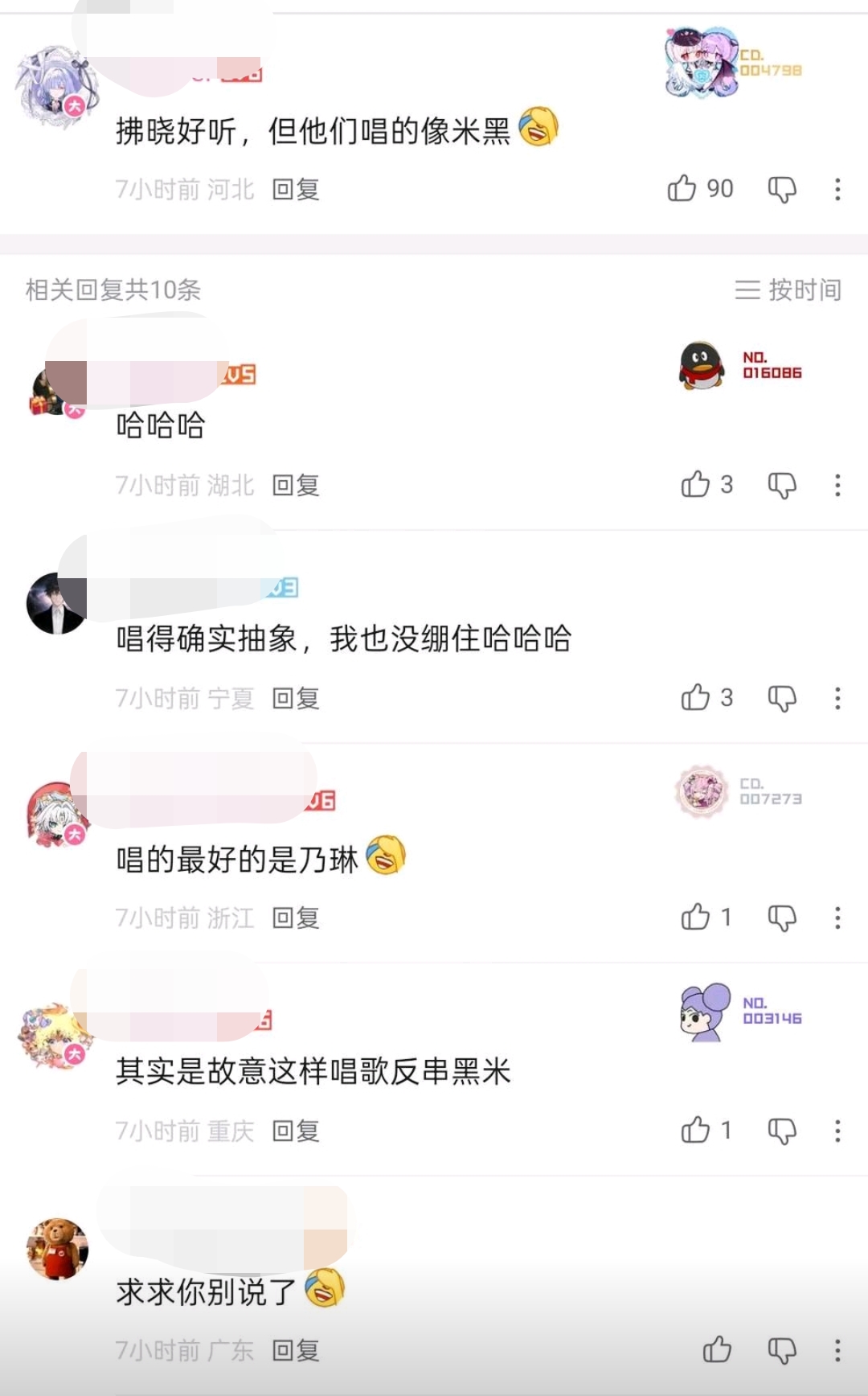Viewport: 868px width, 1396px height.
Task: Like the 唱得确实抽象 reply from 宁夏
Action: pyautogui.click(x=695, y=698)
